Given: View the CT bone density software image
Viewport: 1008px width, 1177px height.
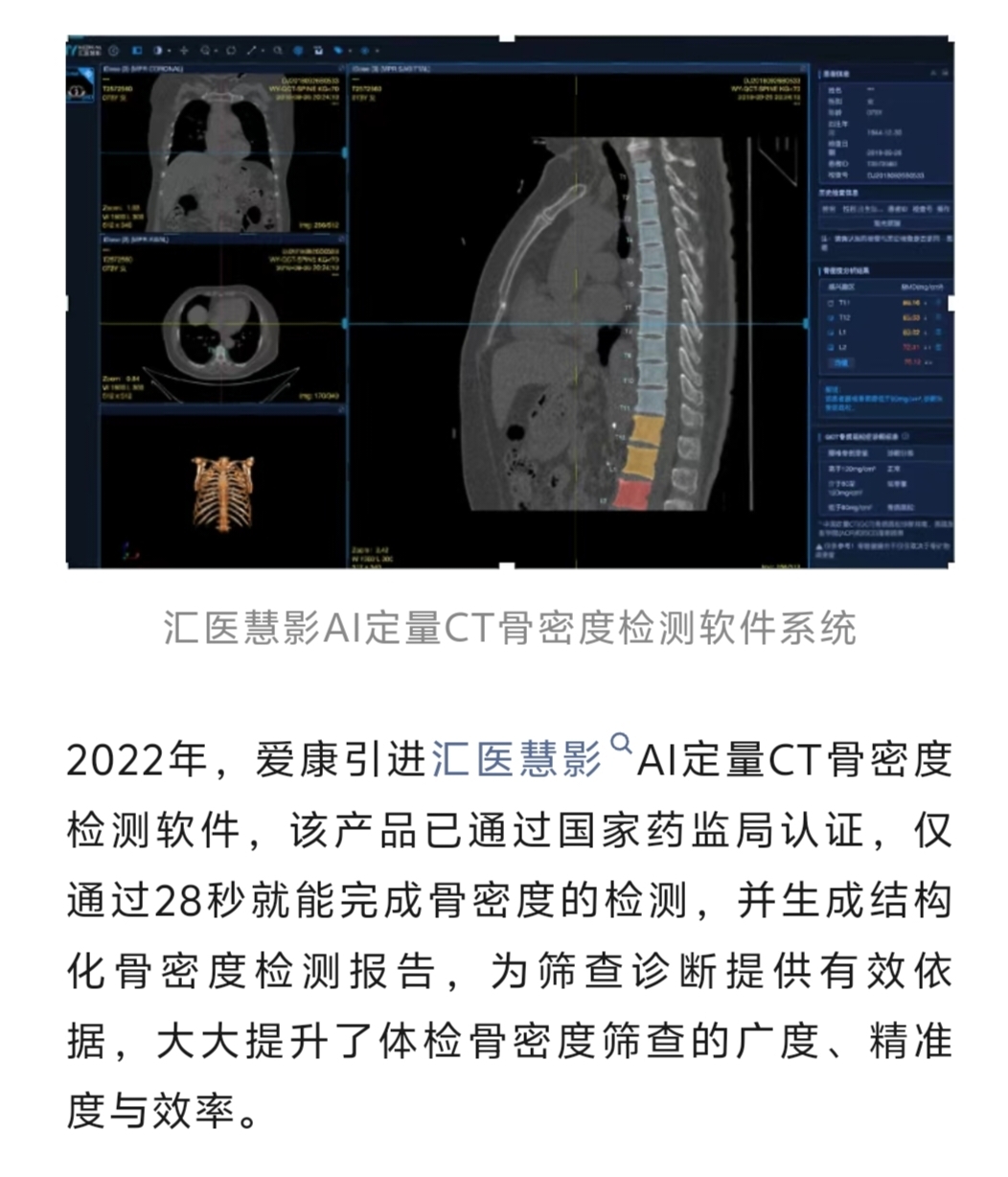Looking at the screenshot, I should point(509,304).
